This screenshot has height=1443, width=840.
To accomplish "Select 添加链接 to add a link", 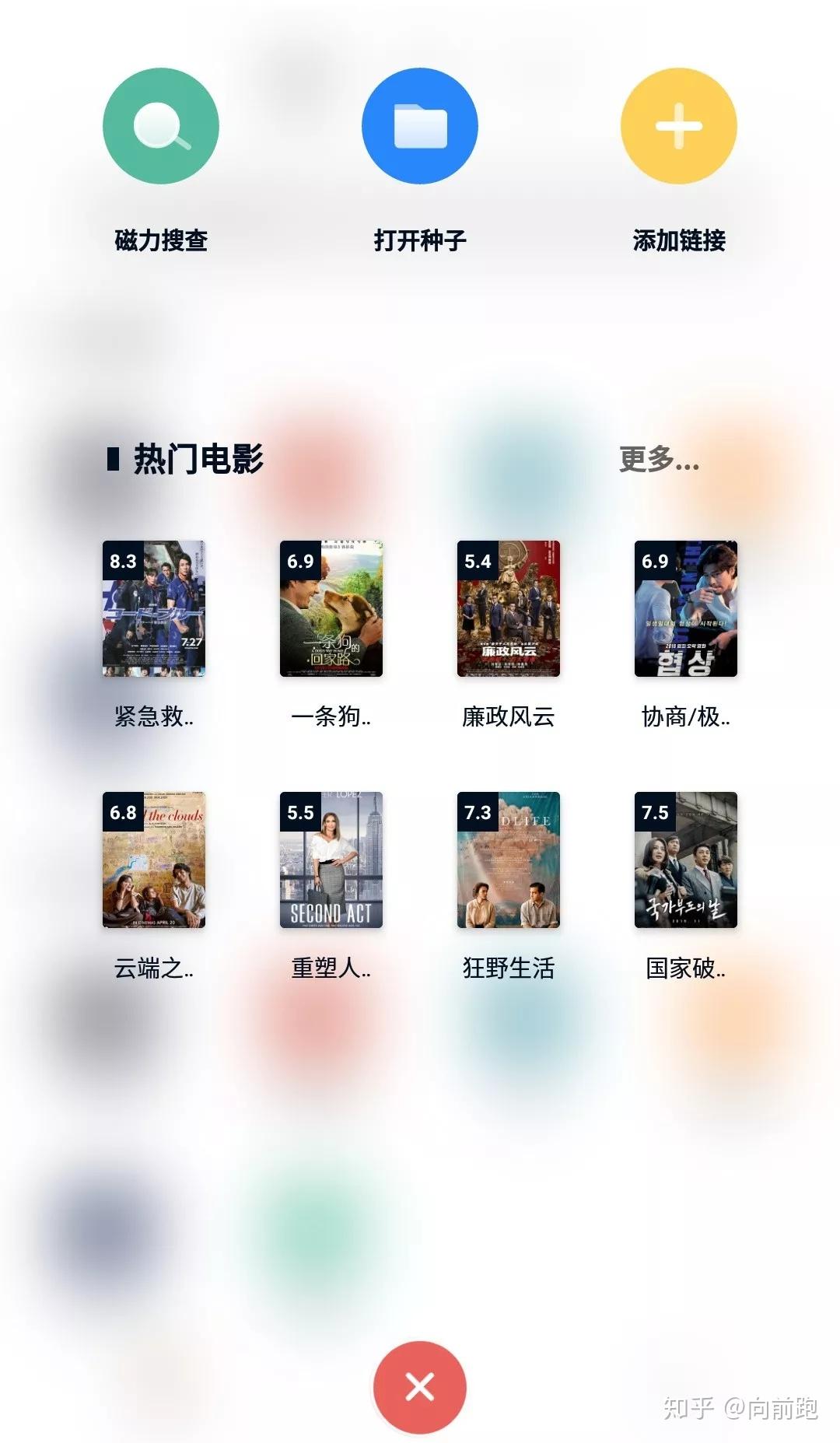I will pyautogui.click(x=678, y=127).
